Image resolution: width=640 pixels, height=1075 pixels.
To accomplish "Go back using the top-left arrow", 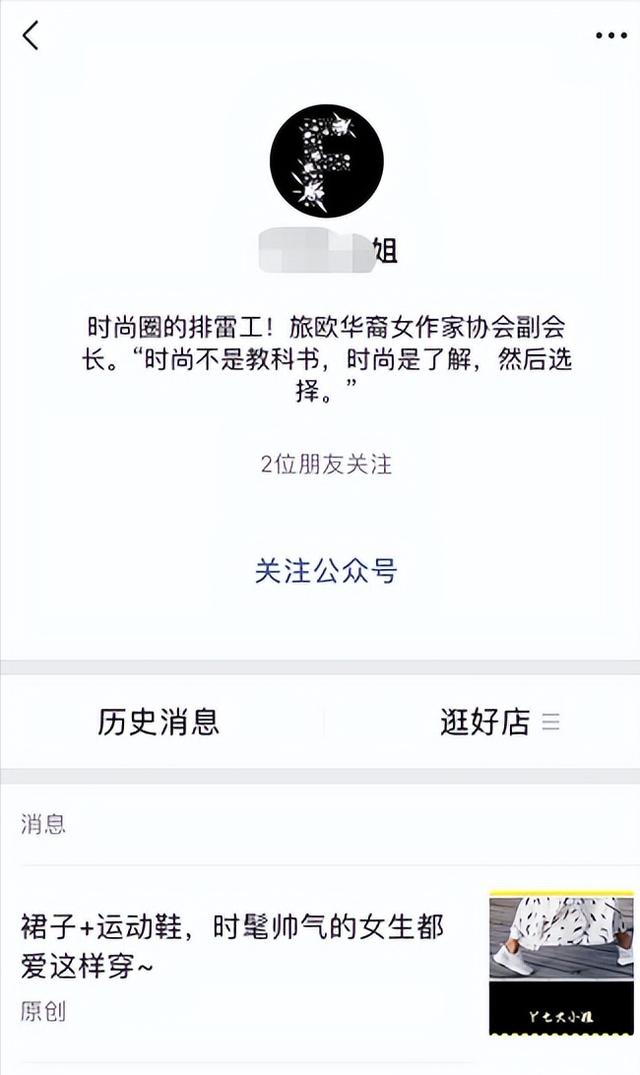I will pyautogui.click(x=31, y=36).
